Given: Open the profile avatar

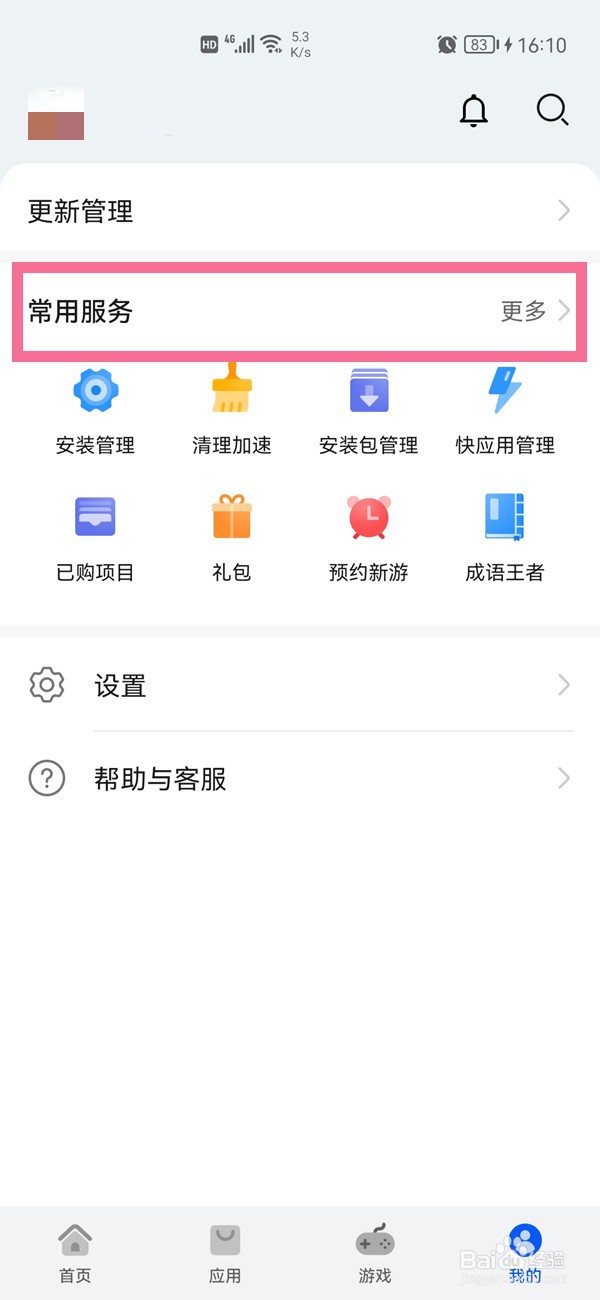Looking at the screenshot, I should tap(56, 114).
